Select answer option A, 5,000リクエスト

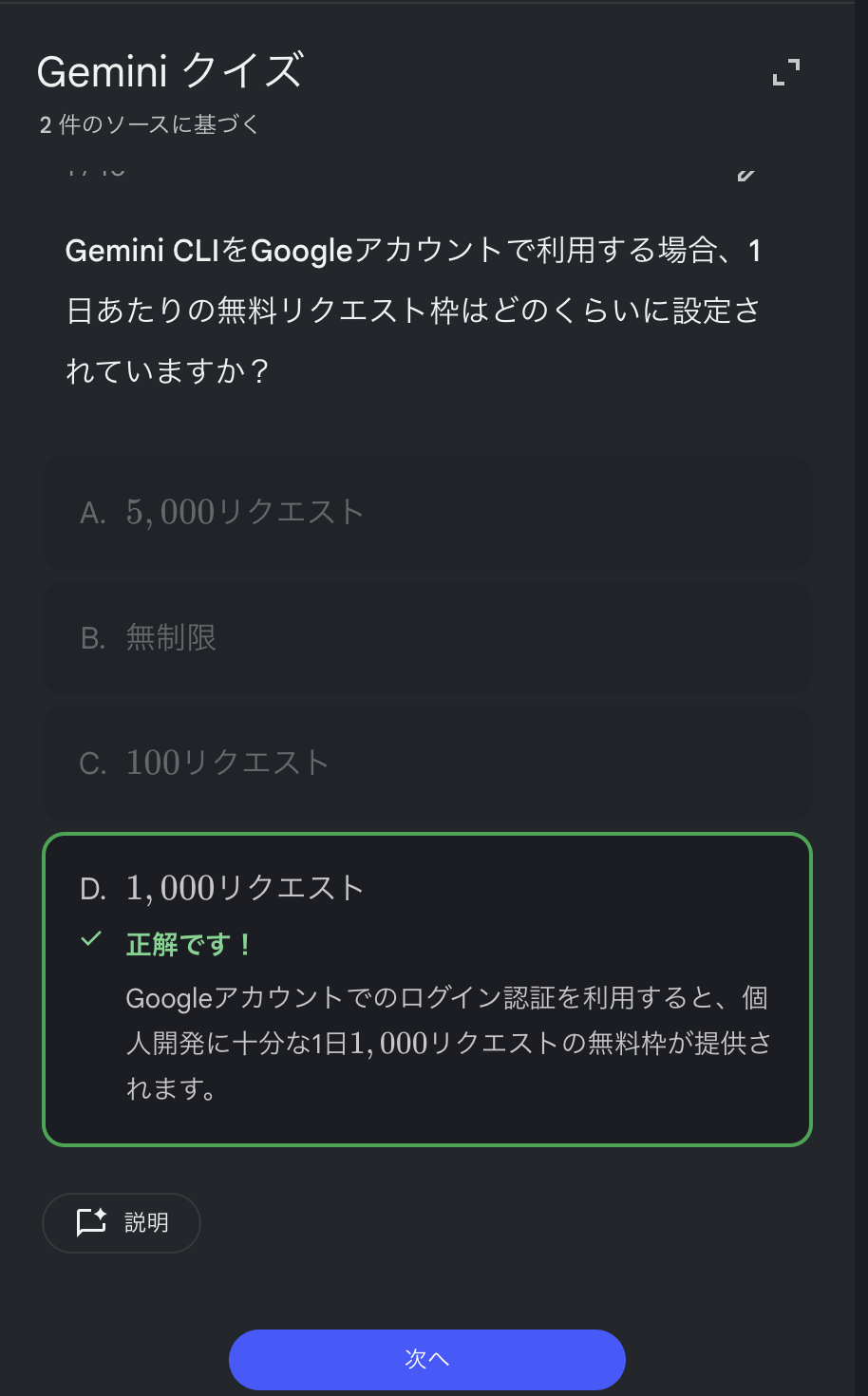pyautogui.click(x=426, y=512)
